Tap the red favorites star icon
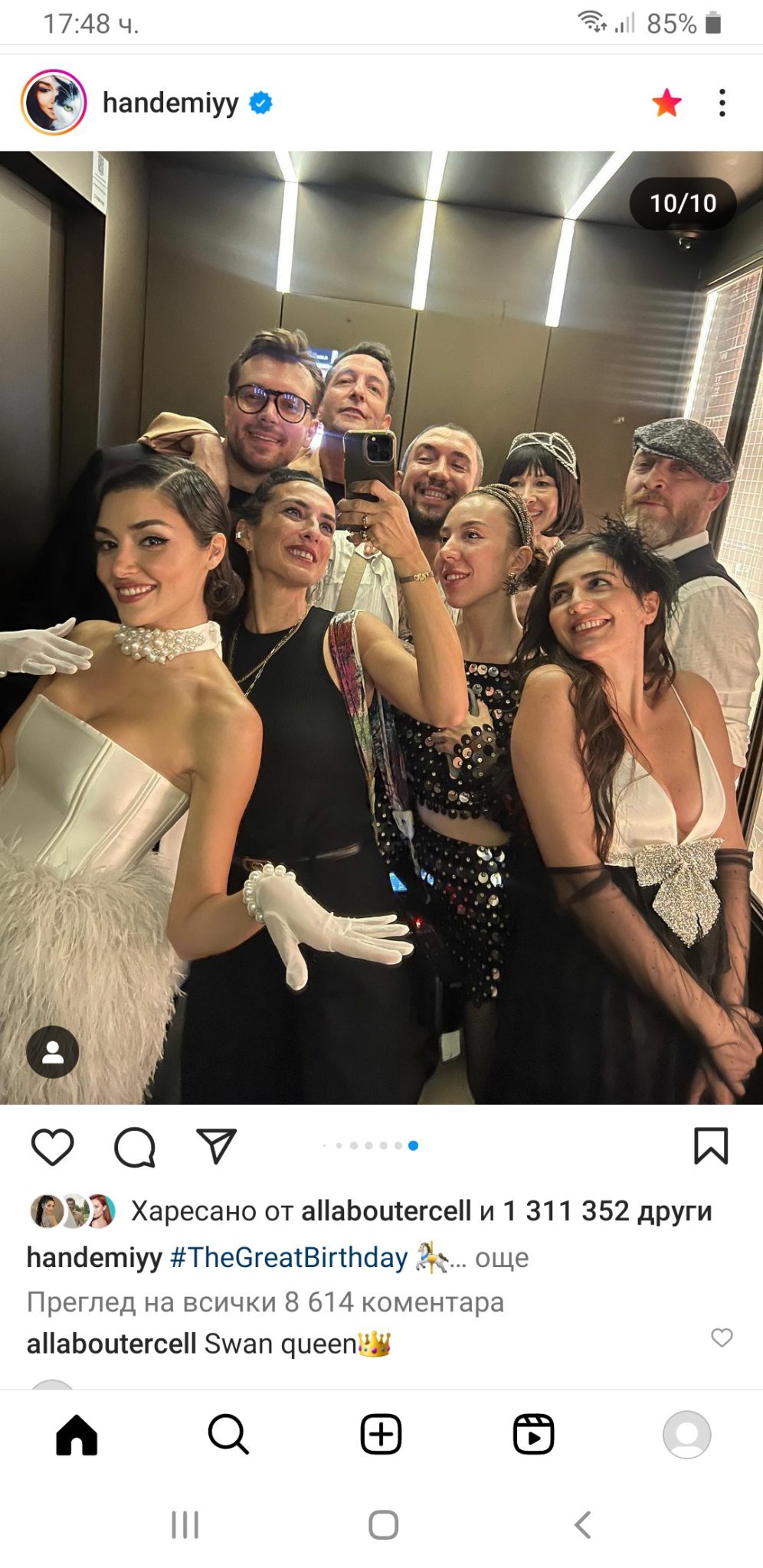 pos(666,103)
